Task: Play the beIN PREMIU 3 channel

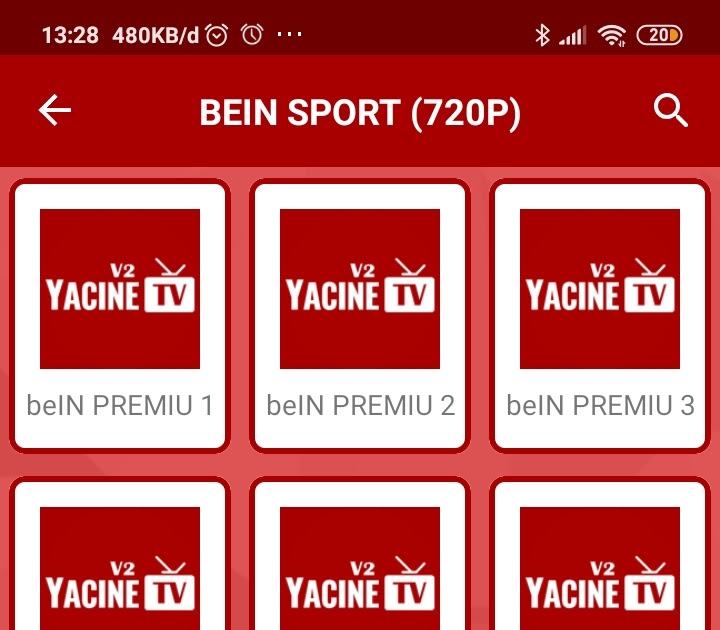Action: pos(600,315)
